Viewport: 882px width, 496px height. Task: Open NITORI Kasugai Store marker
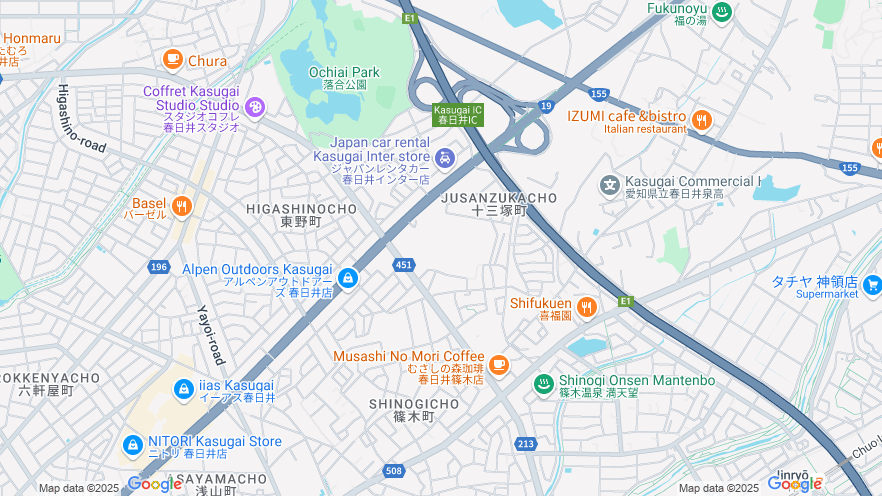[133, 445]
